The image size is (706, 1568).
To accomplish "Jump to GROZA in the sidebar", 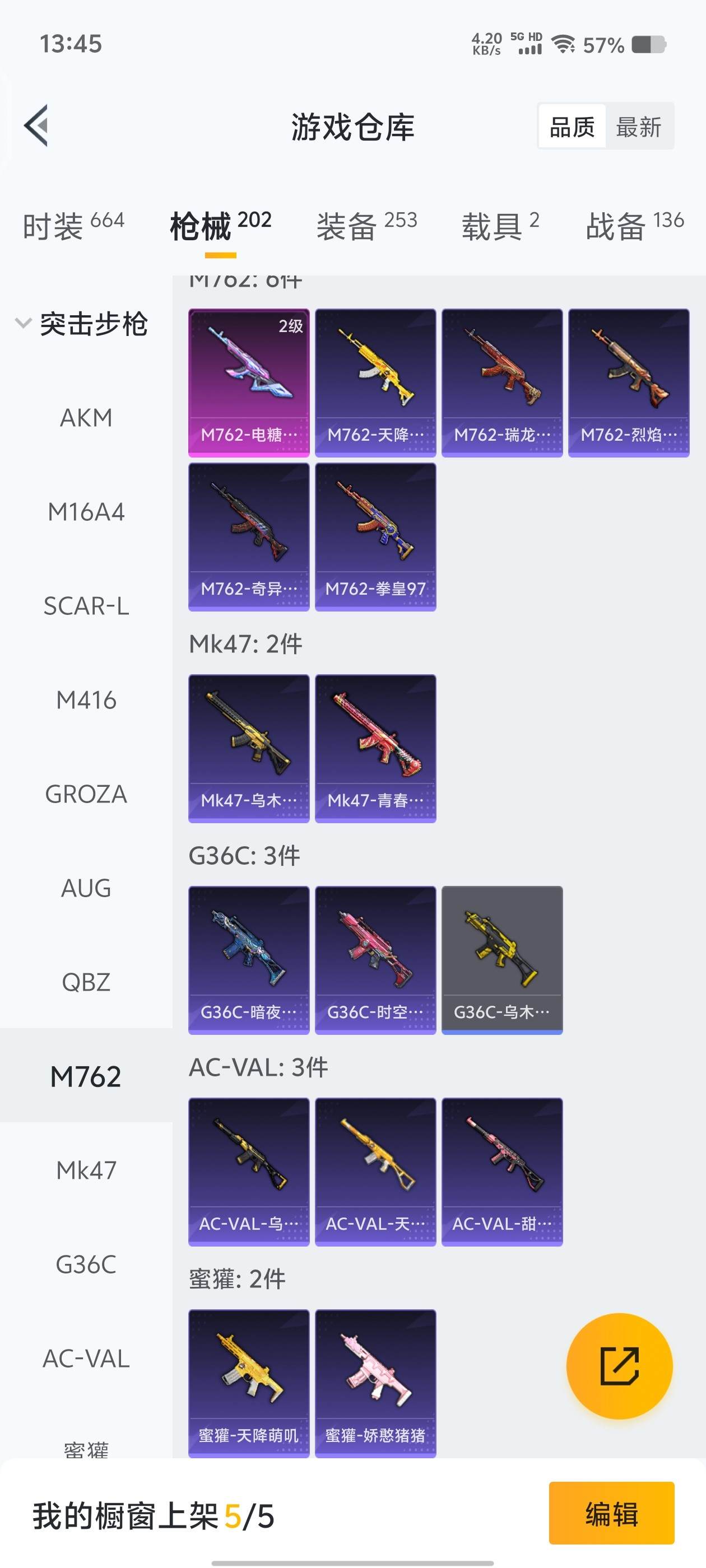I will pos(86,794).
